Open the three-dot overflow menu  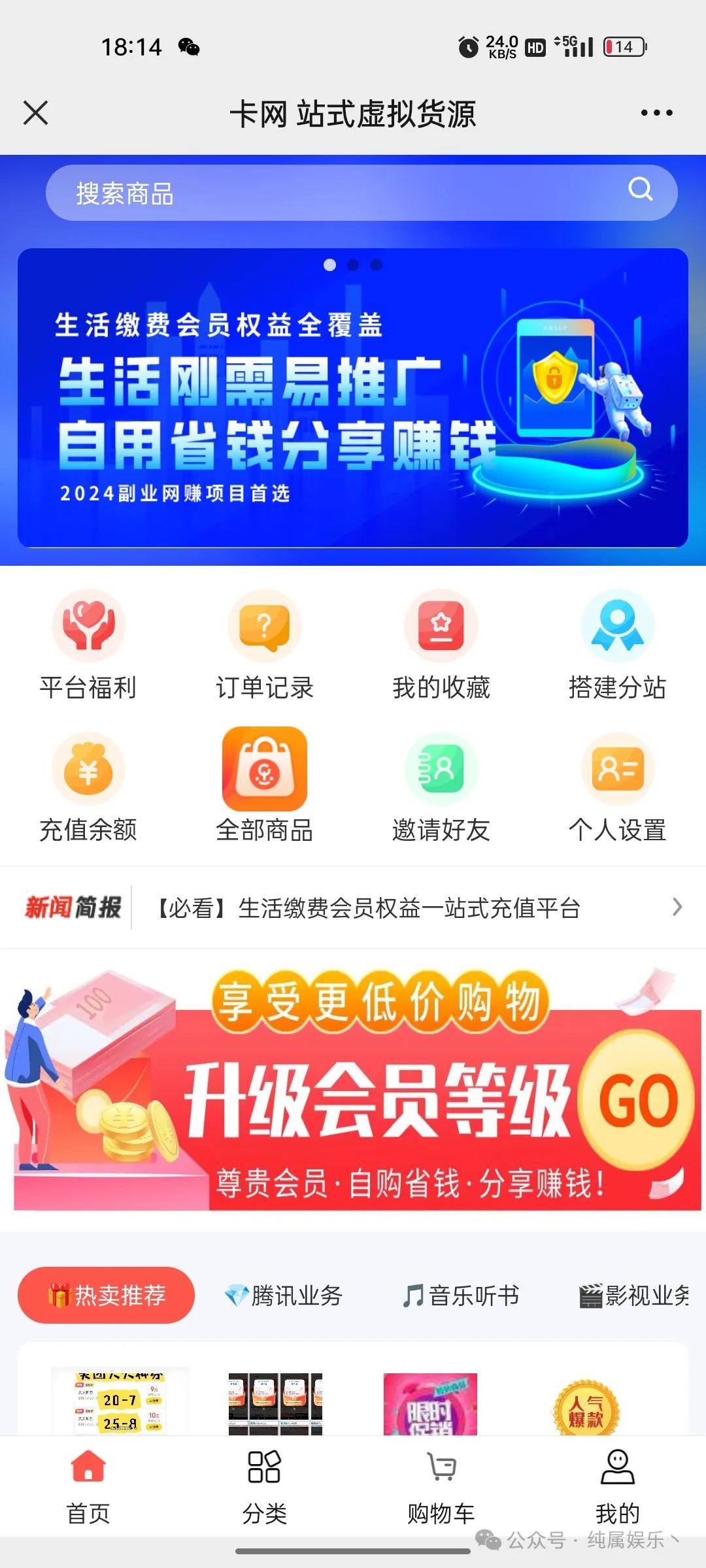pyautogui.click(x=656, y=113)
